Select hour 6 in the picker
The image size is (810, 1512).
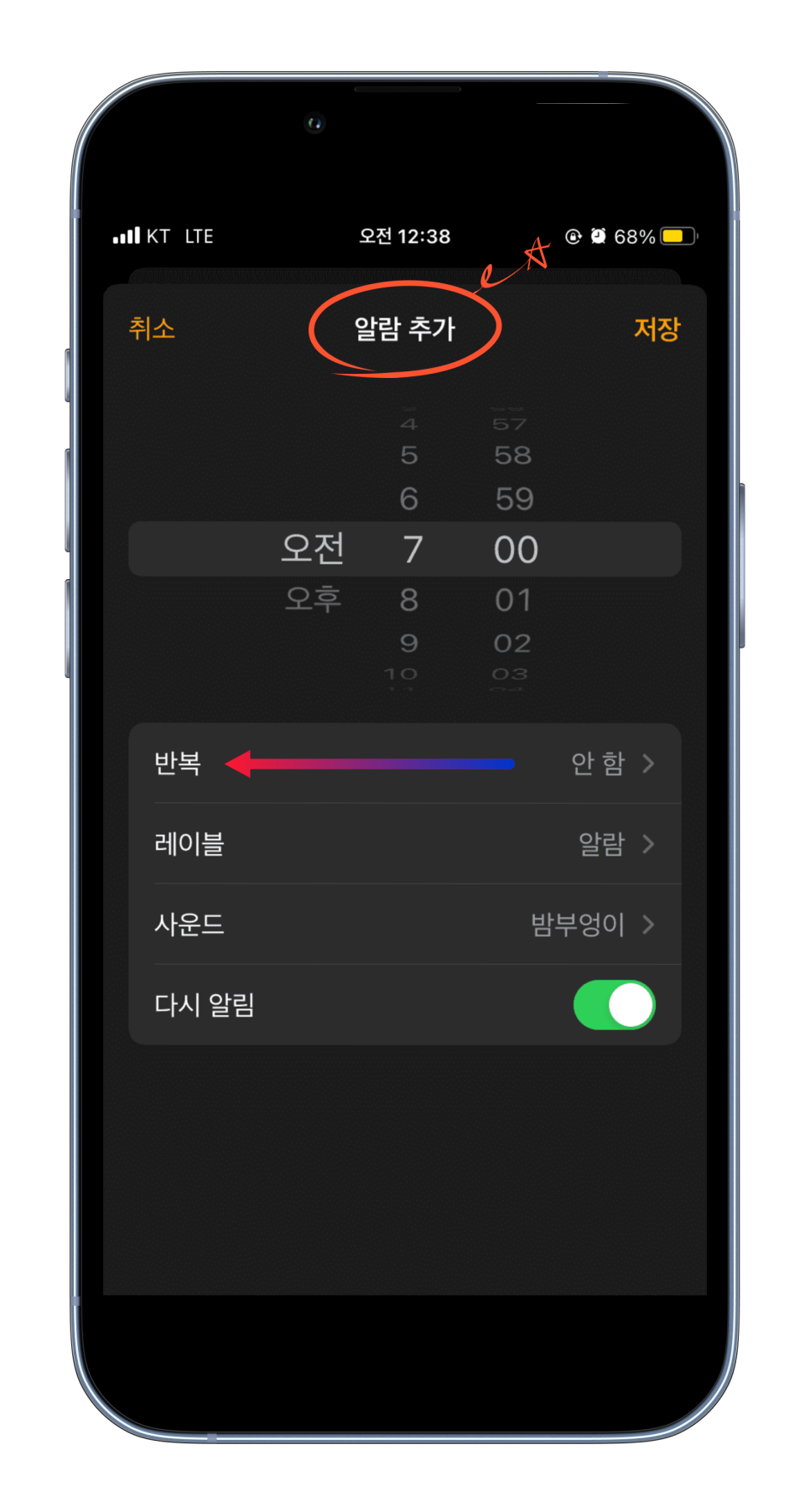click(x=409, y=500)
